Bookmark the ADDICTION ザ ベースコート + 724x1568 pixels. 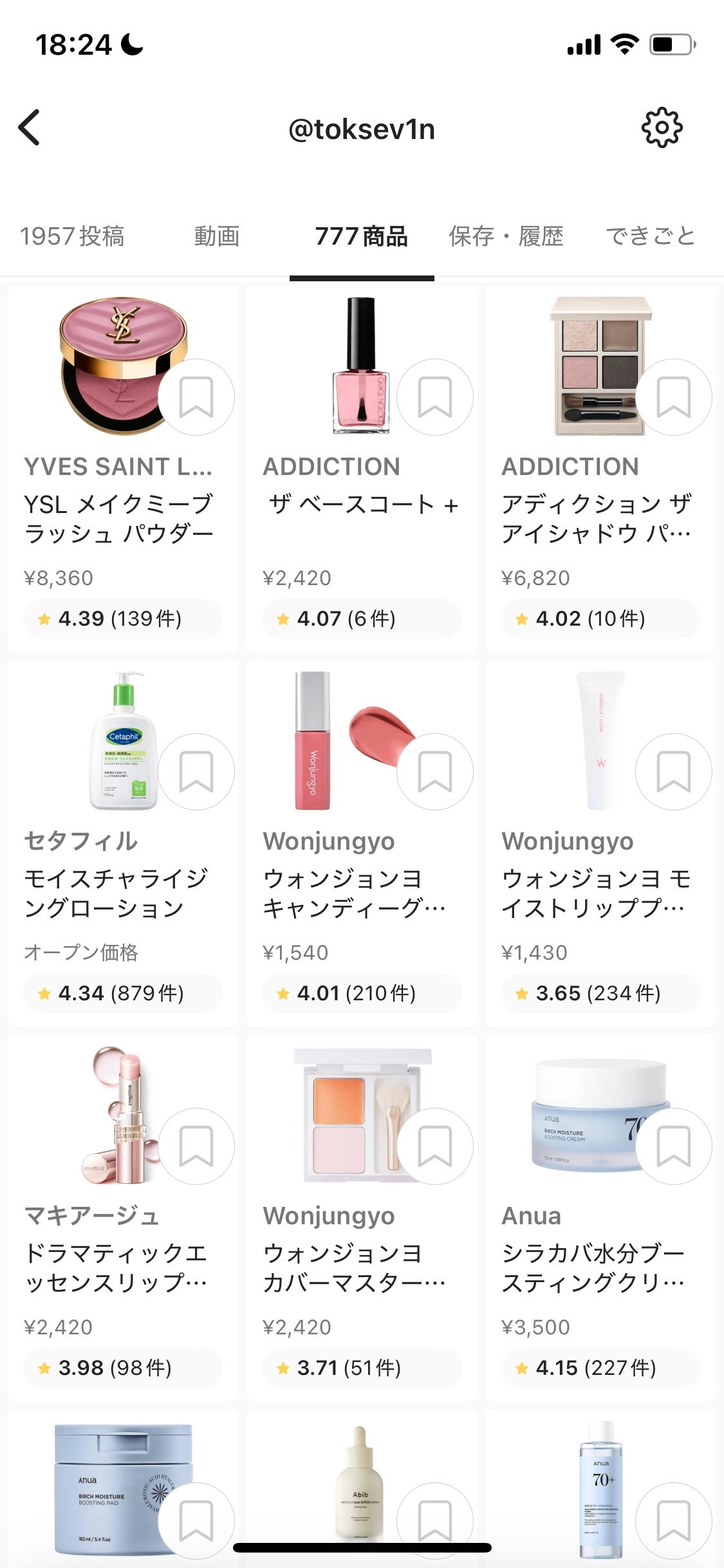pyautogui.click(x=434, y=397)
